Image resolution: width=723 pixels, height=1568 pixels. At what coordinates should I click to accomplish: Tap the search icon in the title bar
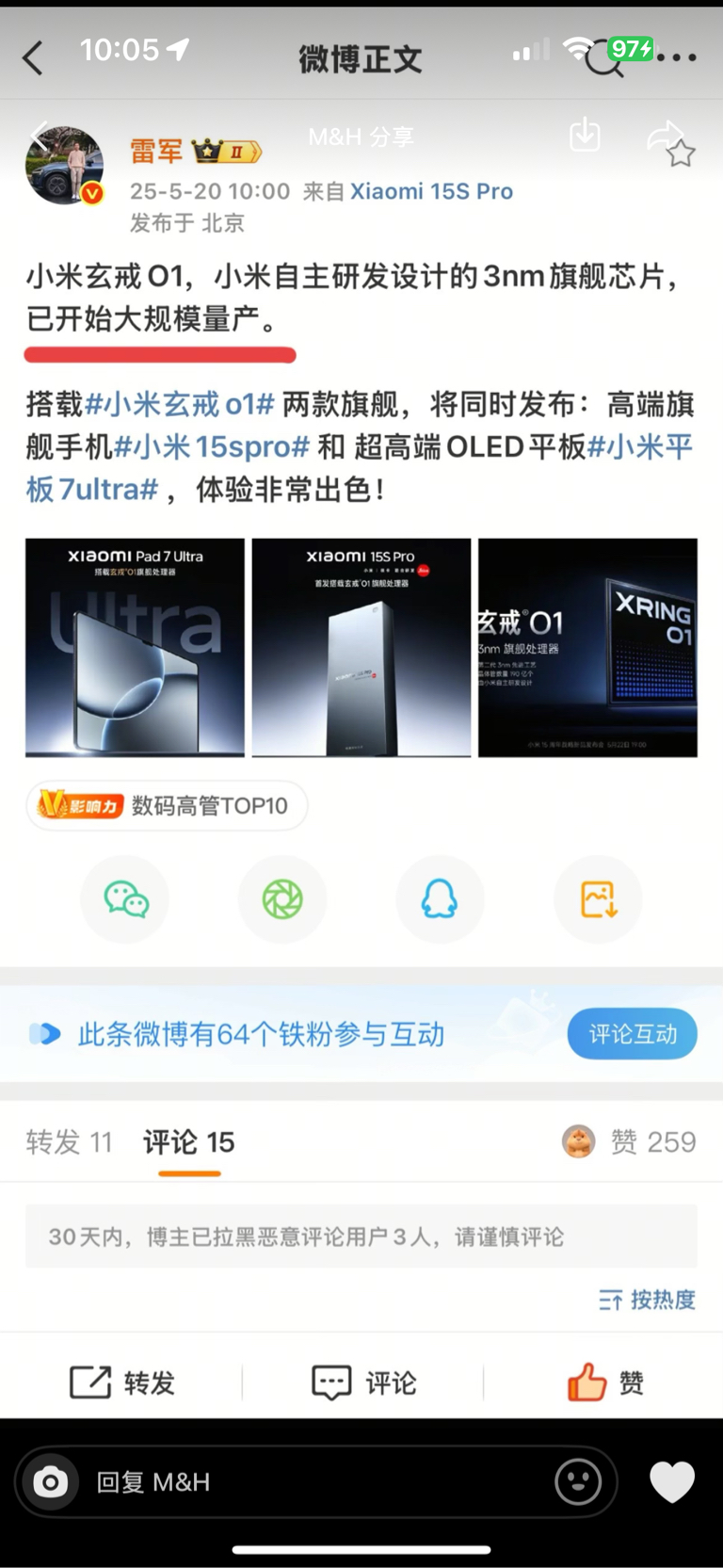[604, 57]
